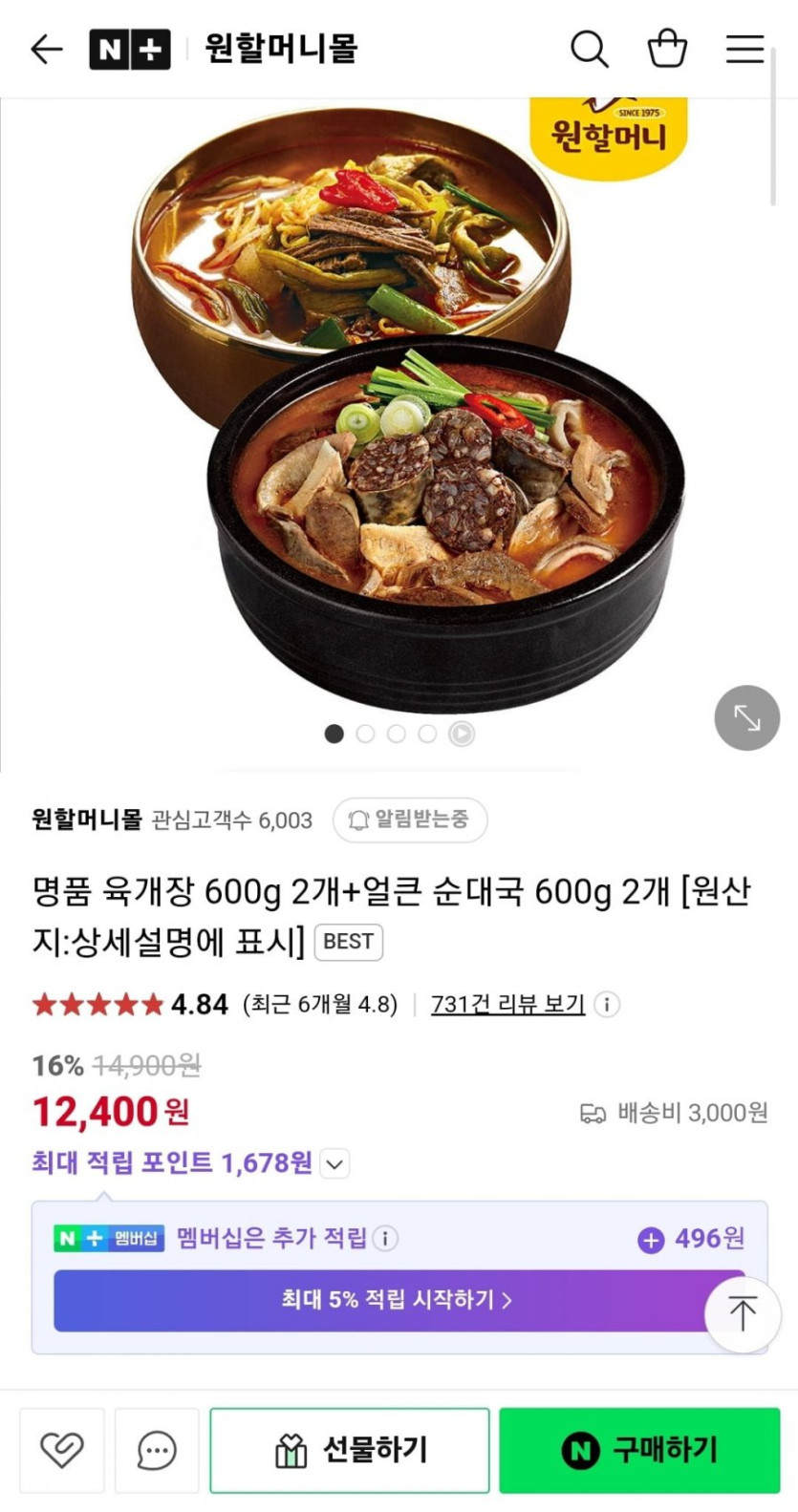The height and width of the screenshot is (1512, 798).
Task: Jump back to the top of the page
Action: click(743, 1313)
